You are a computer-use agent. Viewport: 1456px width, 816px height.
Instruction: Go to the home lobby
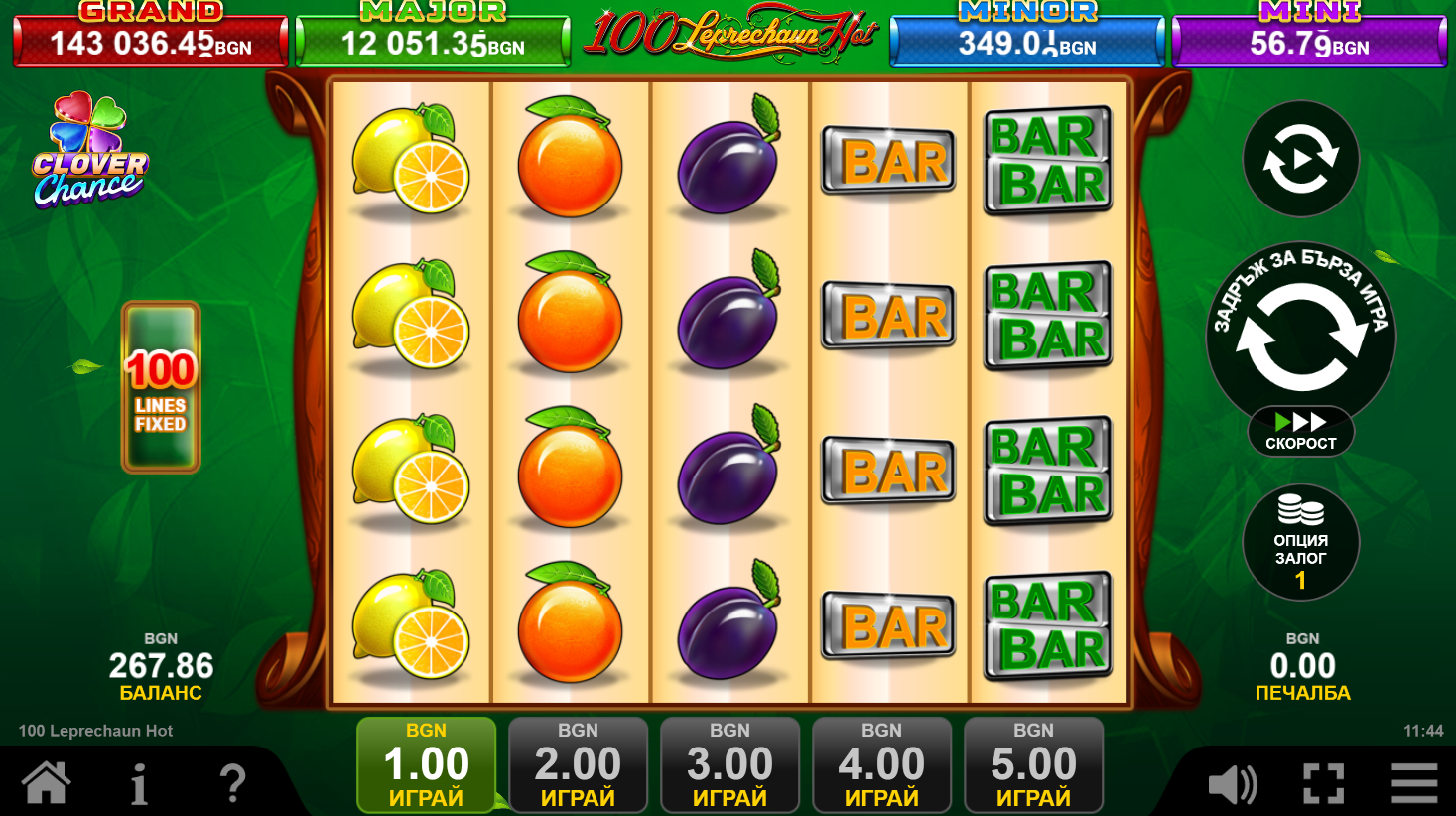[x=47, y=782]
